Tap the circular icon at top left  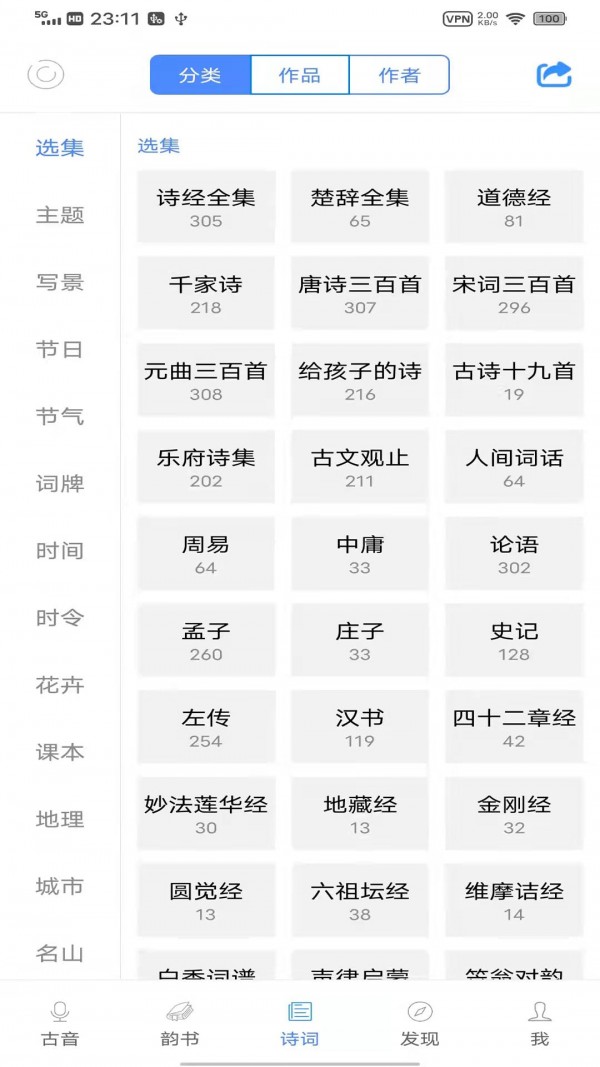(46, 75)
